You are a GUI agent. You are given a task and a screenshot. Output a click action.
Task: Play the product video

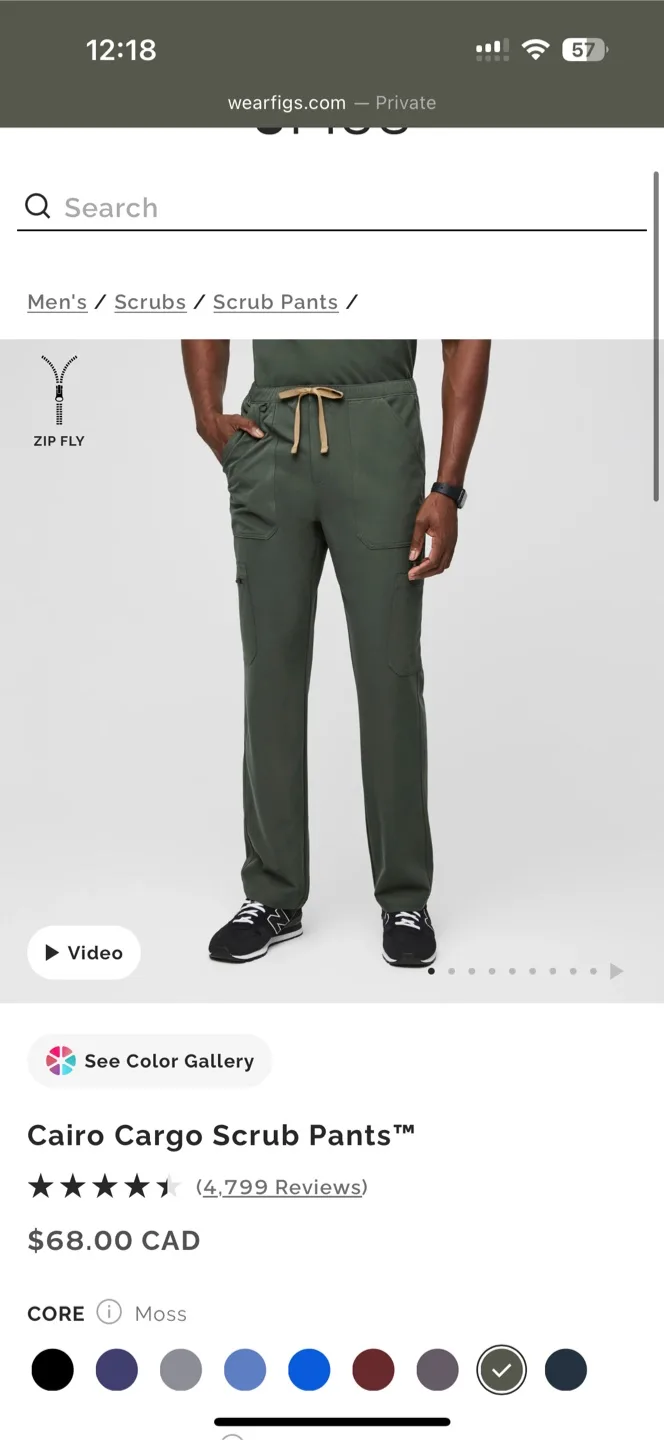(x=84, y=953)
